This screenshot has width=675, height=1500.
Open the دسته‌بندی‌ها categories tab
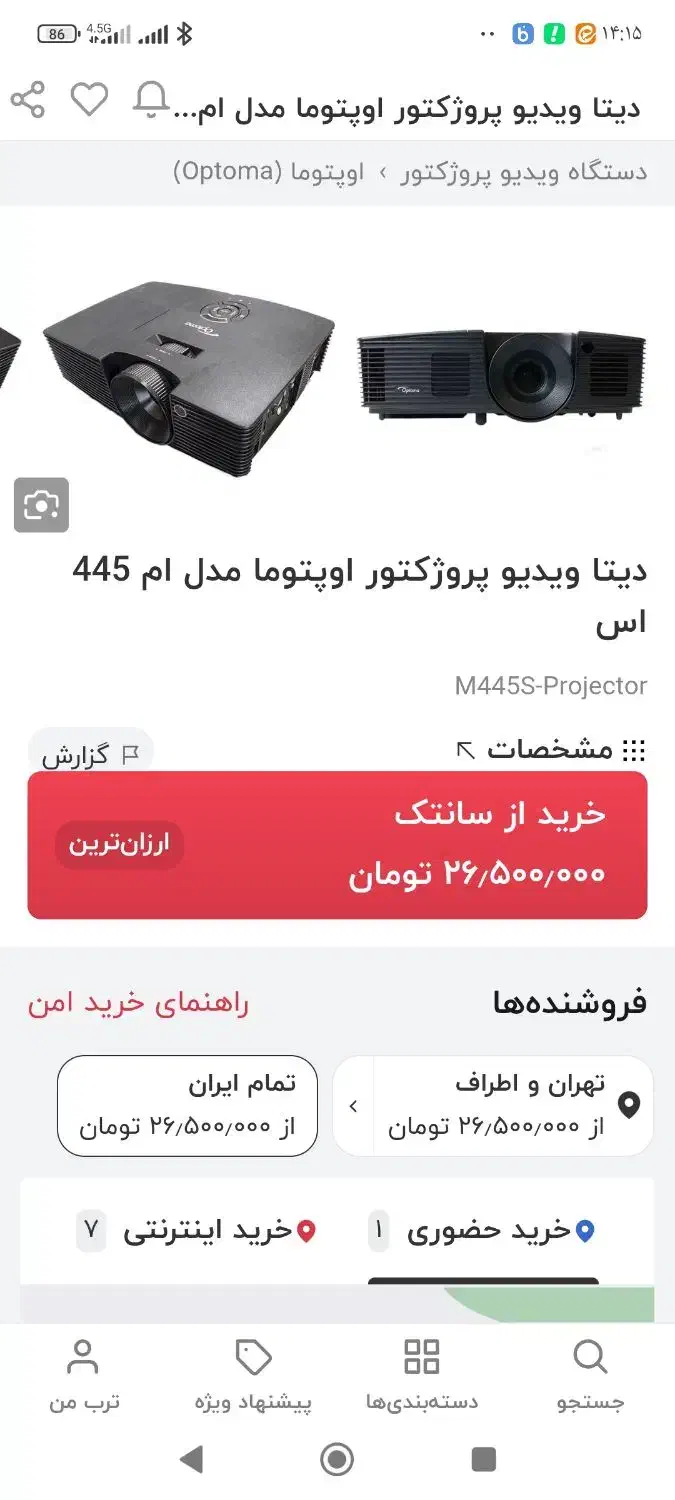pyautogui.click(x=421, y=1375)
